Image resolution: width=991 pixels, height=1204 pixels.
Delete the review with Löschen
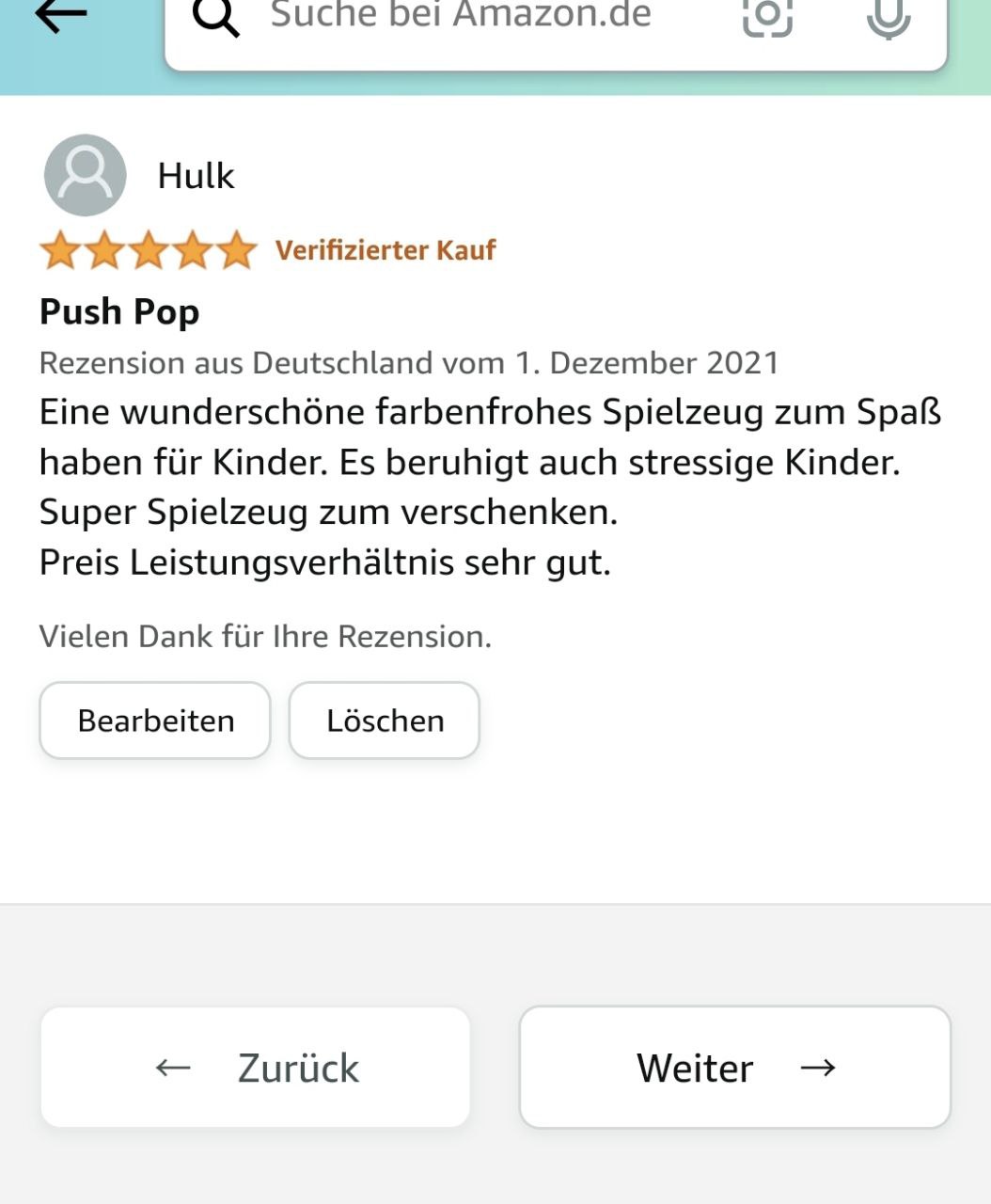click(x=385, y=721)
